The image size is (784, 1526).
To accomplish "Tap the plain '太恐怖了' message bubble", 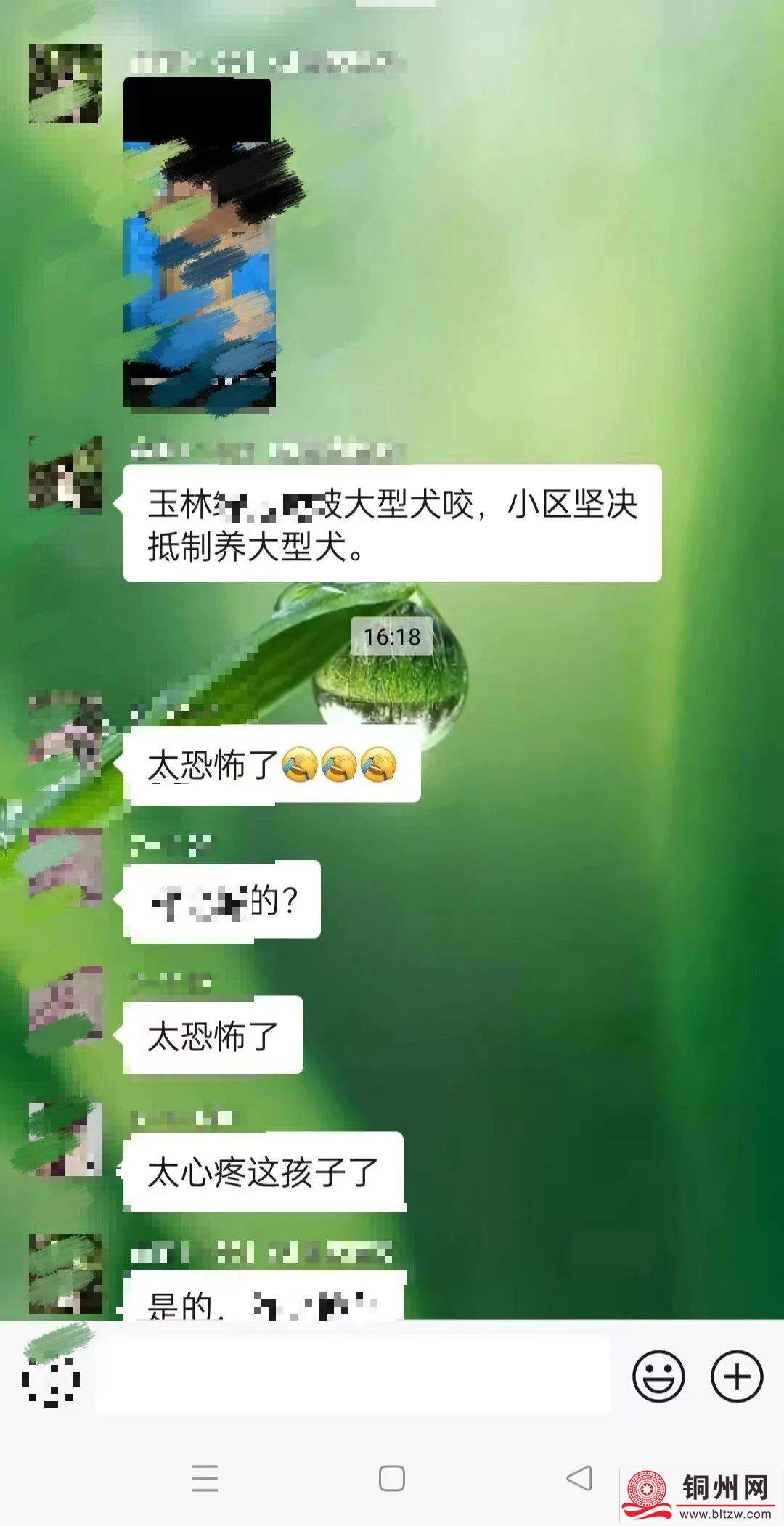I will 211,1038.
